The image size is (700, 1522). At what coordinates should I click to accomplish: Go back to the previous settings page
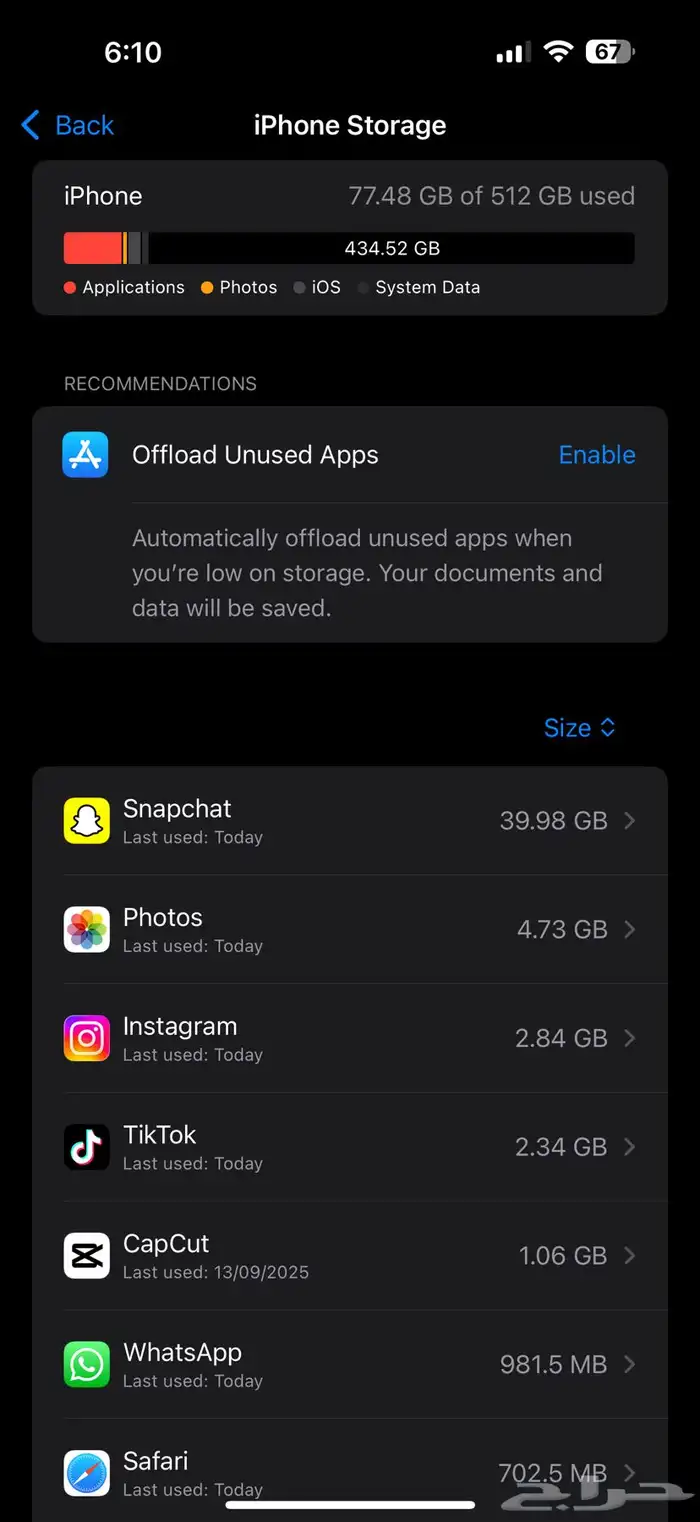pos(68,126)
